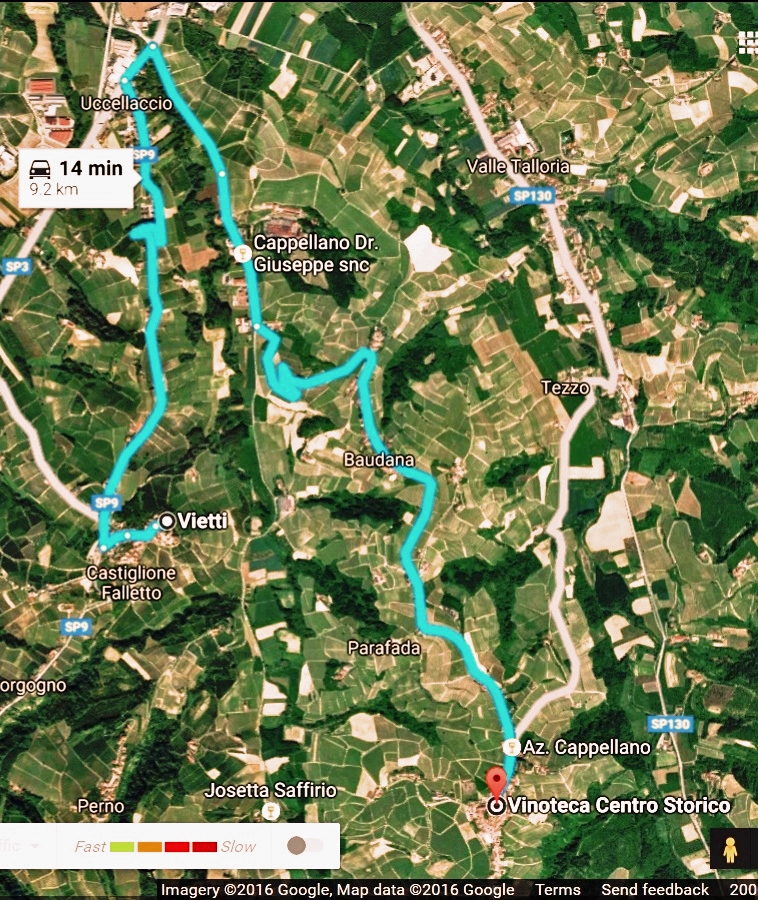Open Josetta Saffirio place marker
The height and width of the screenshot is (900, 758).
click(x=267, y=808)
